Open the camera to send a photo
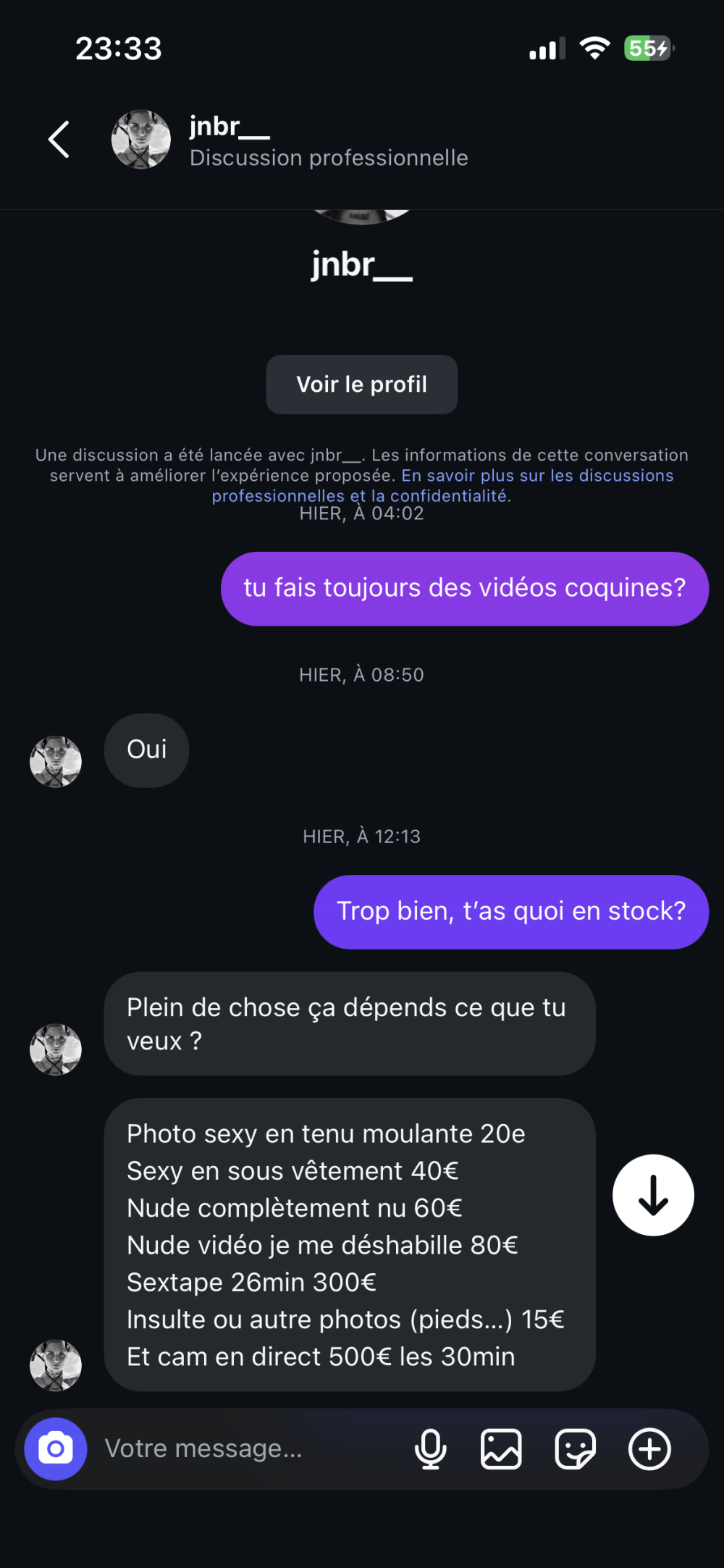The width and height of the screenshot is (724, 1568). click(54, 1448)
